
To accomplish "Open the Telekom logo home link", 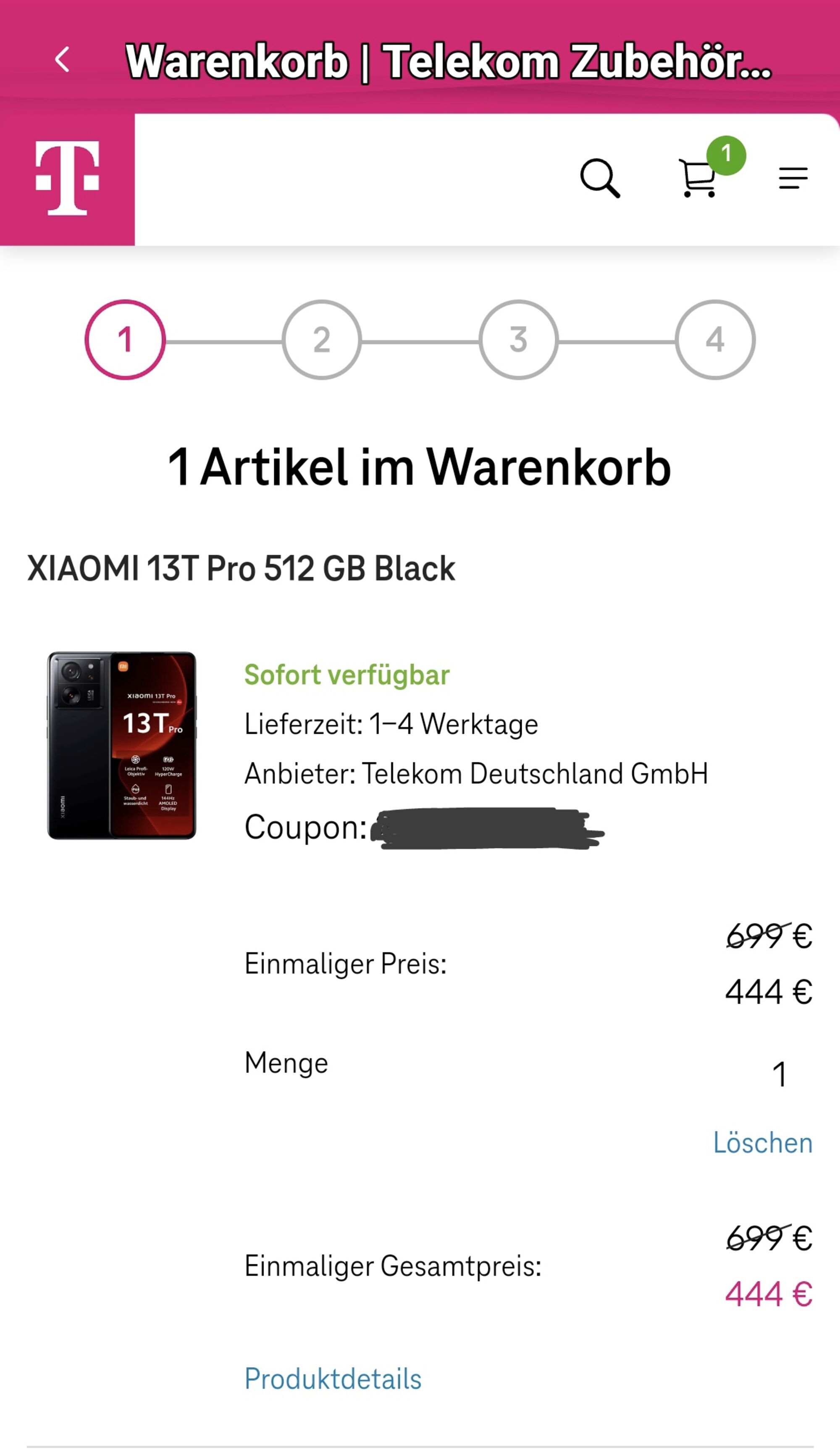I will point(67,179).
